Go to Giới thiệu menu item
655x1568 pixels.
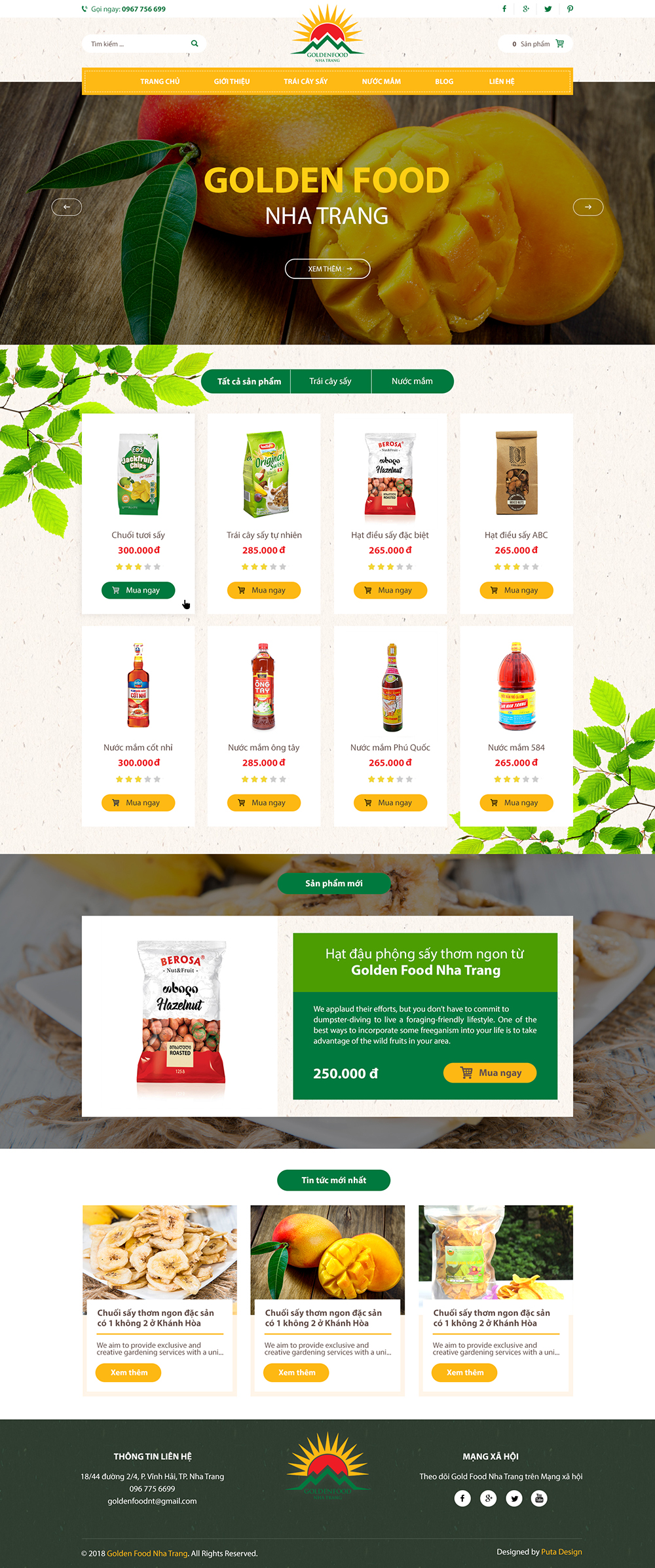pos(231,81)
